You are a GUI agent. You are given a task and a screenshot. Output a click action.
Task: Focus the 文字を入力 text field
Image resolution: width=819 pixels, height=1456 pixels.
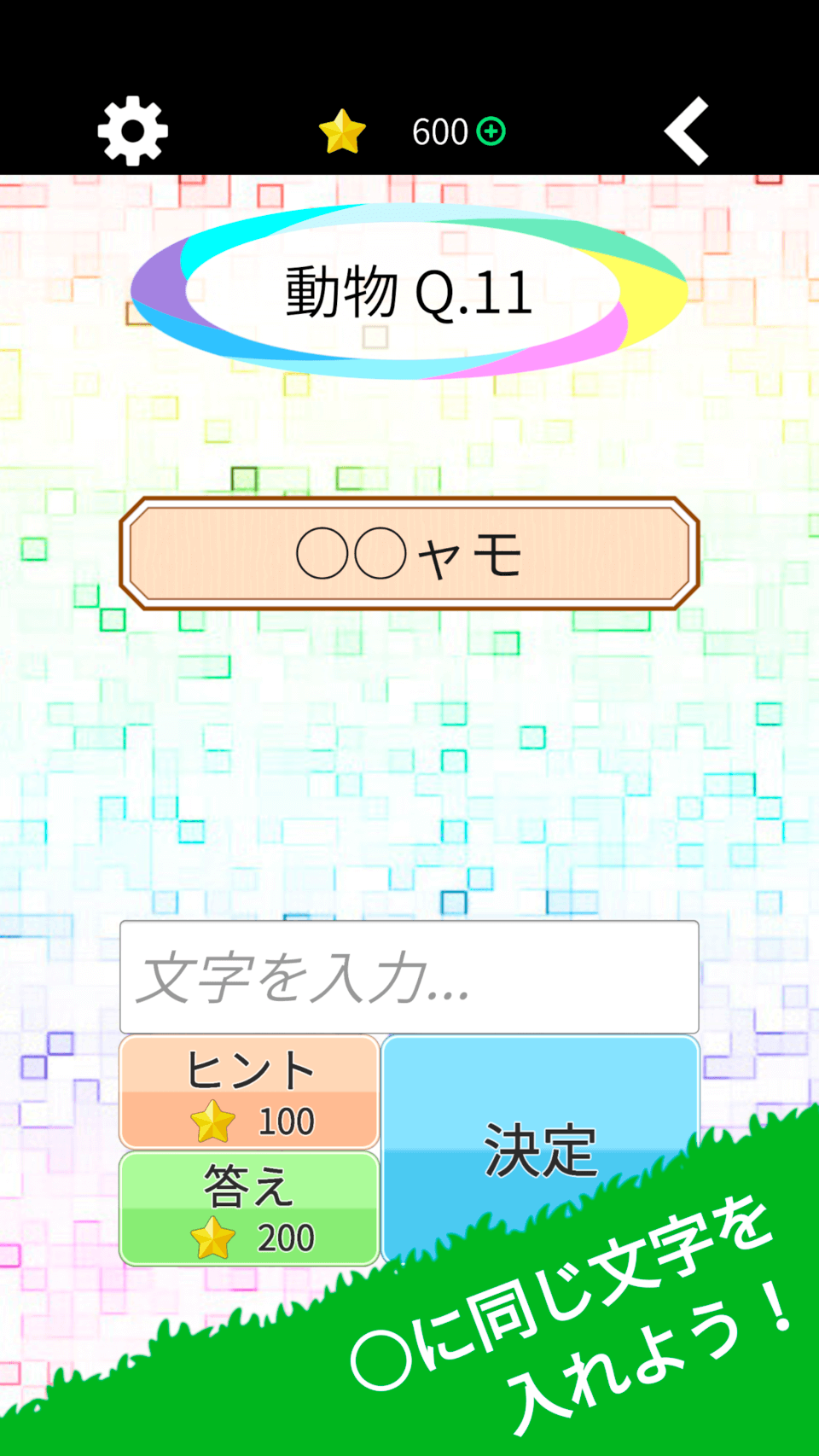409,976
